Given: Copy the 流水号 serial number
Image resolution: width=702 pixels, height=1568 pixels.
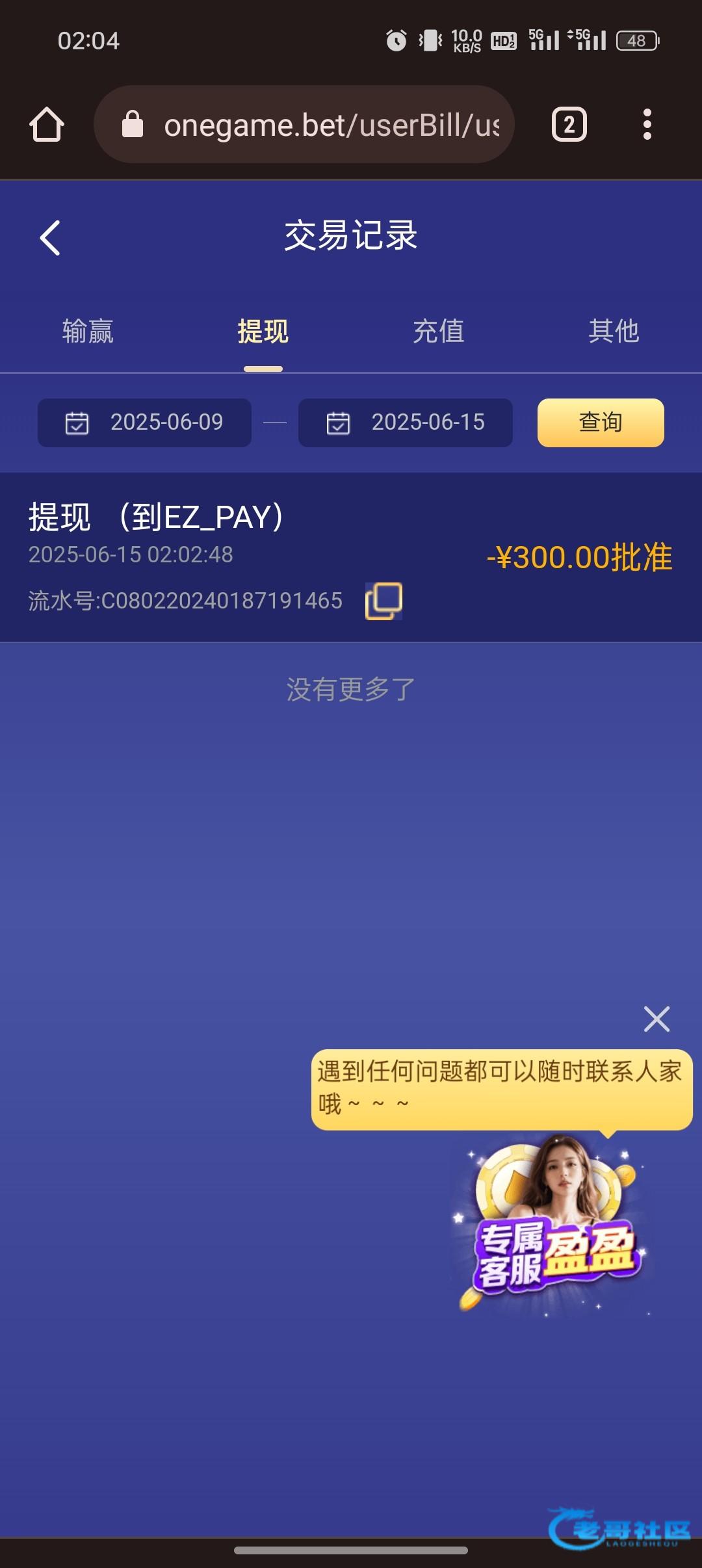Looking at the screenshot, I should 383,601.
